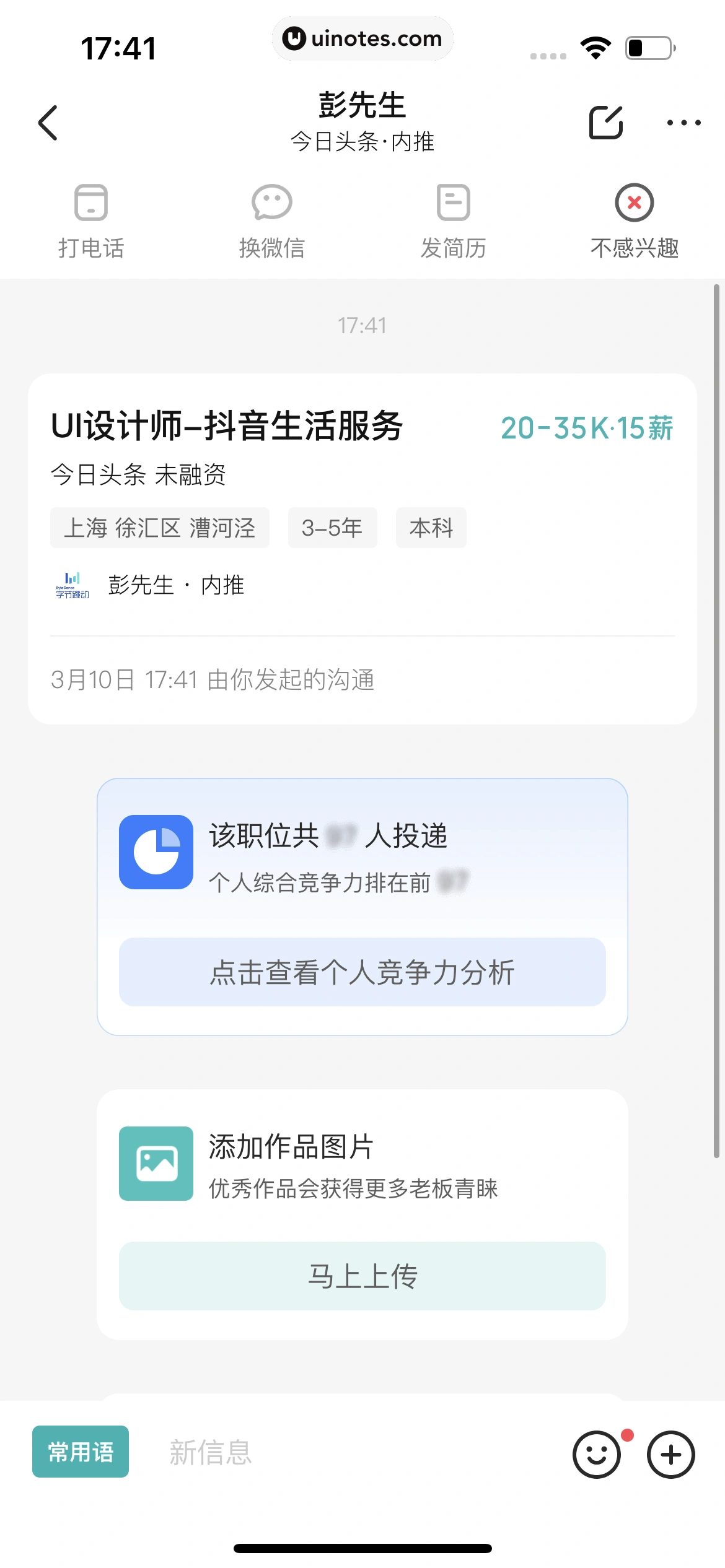Tap the teal portfolio image icon

point(156,1163)
